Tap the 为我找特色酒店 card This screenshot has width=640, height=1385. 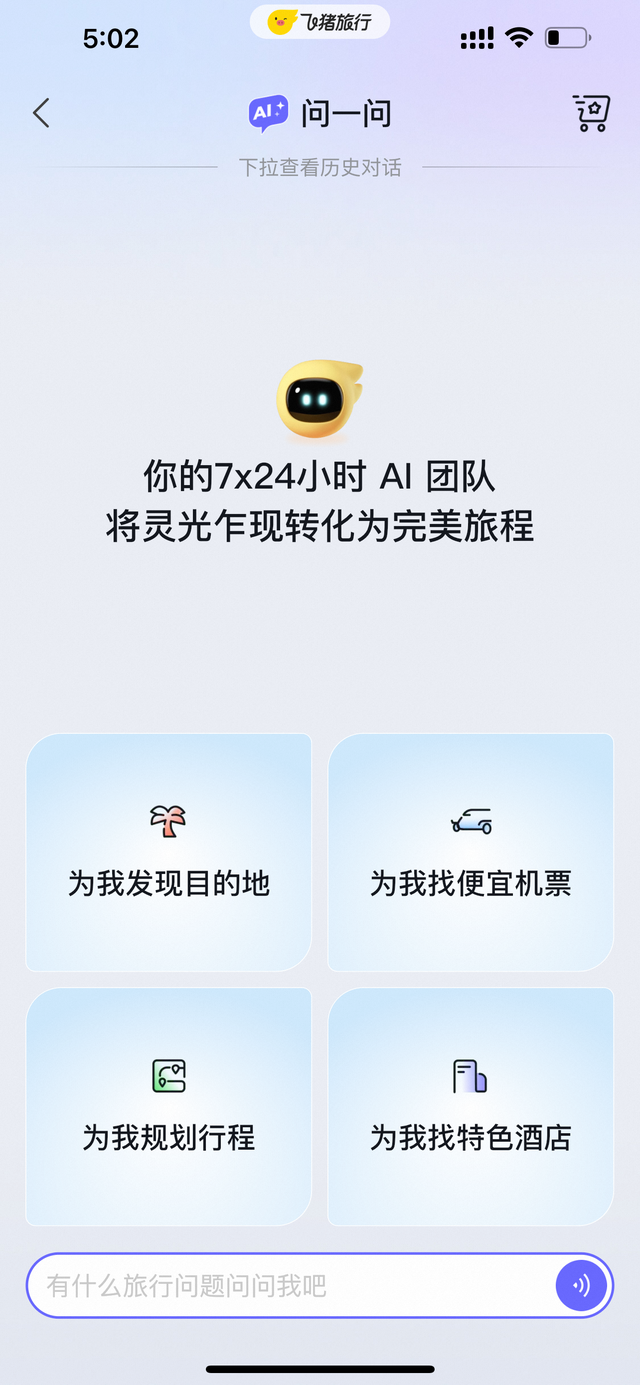pos(471,1106)
